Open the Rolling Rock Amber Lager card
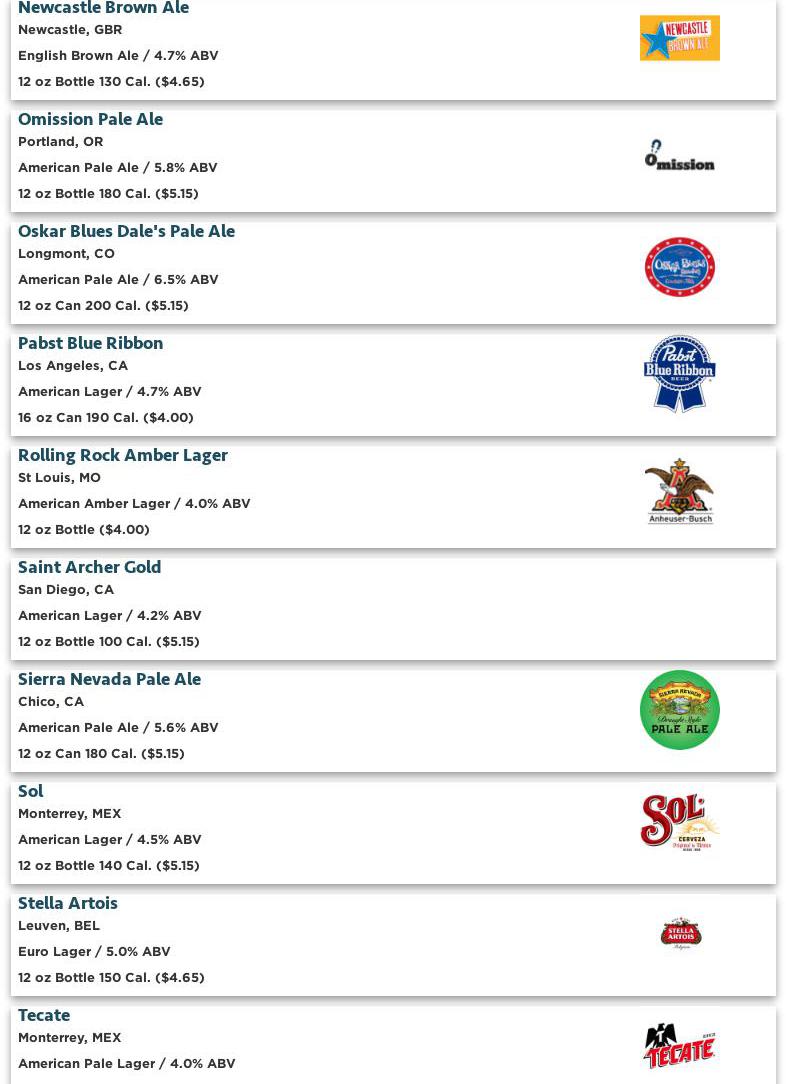This screenshot has height=1084, width=786. [x=393, y=496]
